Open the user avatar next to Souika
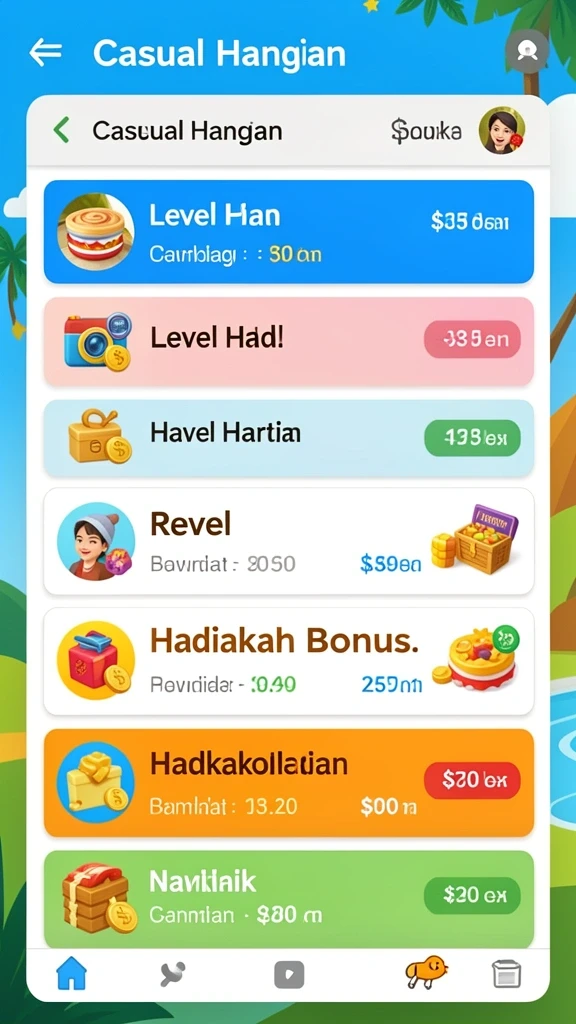 click(x=502, y=131)
